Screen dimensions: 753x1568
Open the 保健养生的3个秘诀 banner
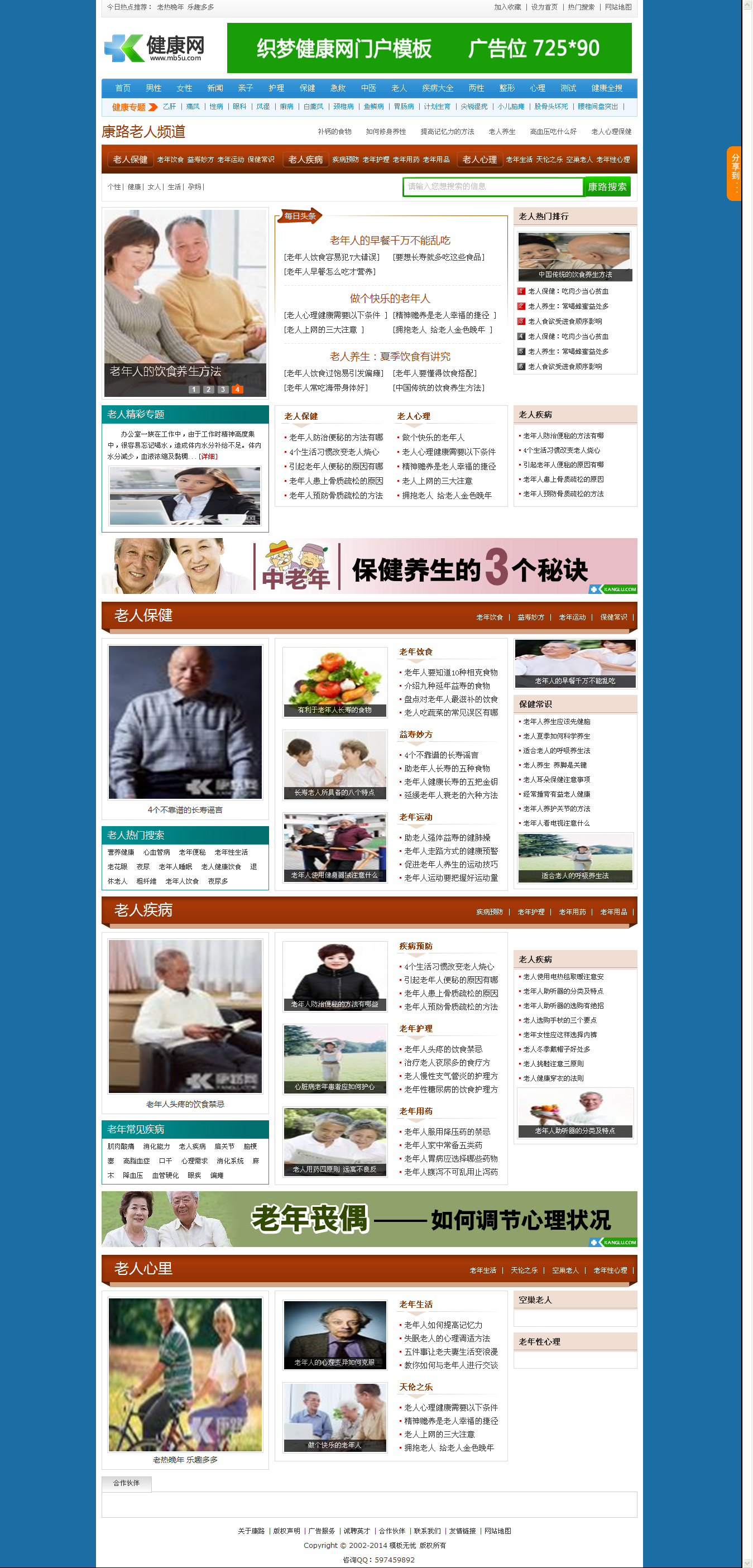tap(369, 566)
